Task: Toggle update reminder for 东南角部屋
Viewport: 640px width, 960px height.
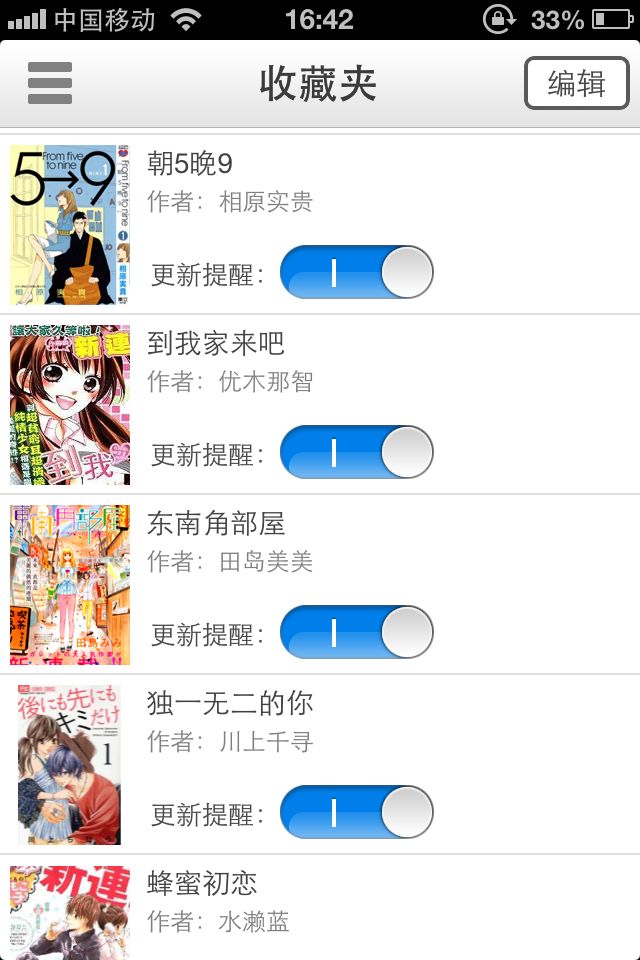Action: 356,632
